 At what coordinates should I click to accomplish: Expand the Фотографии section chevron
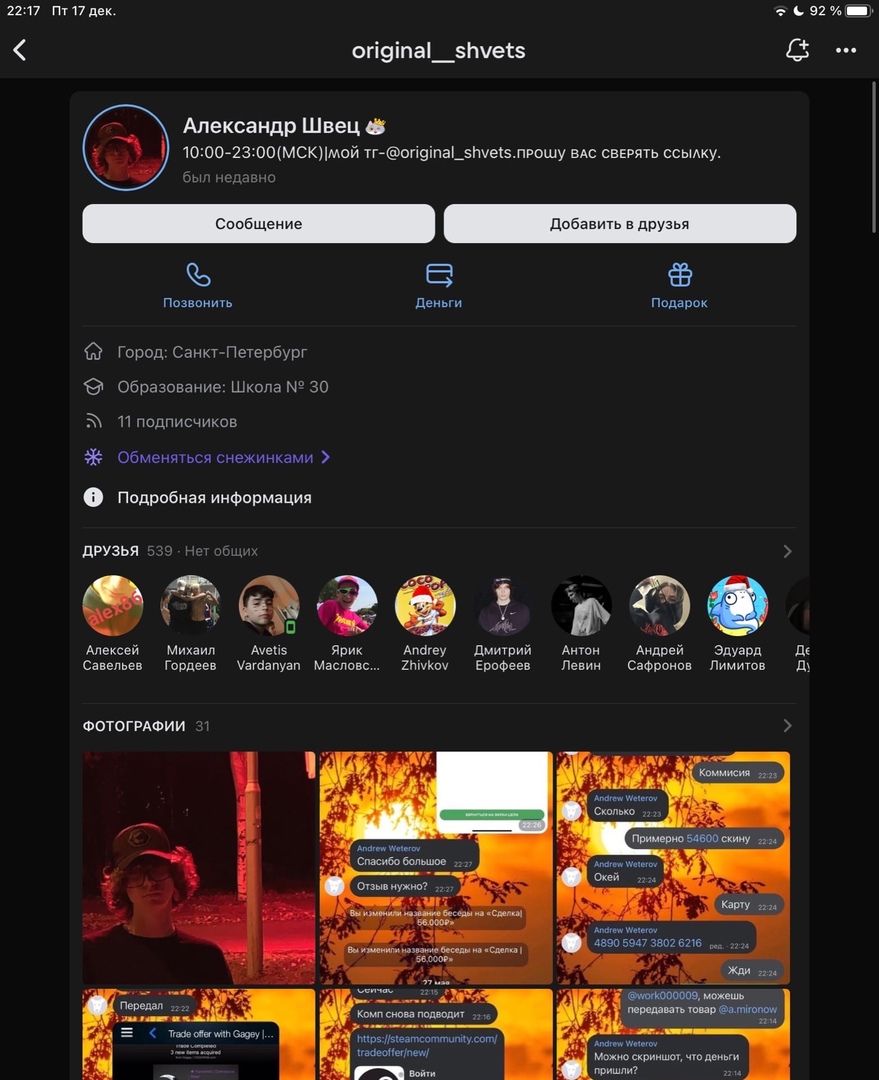[787, 726]
